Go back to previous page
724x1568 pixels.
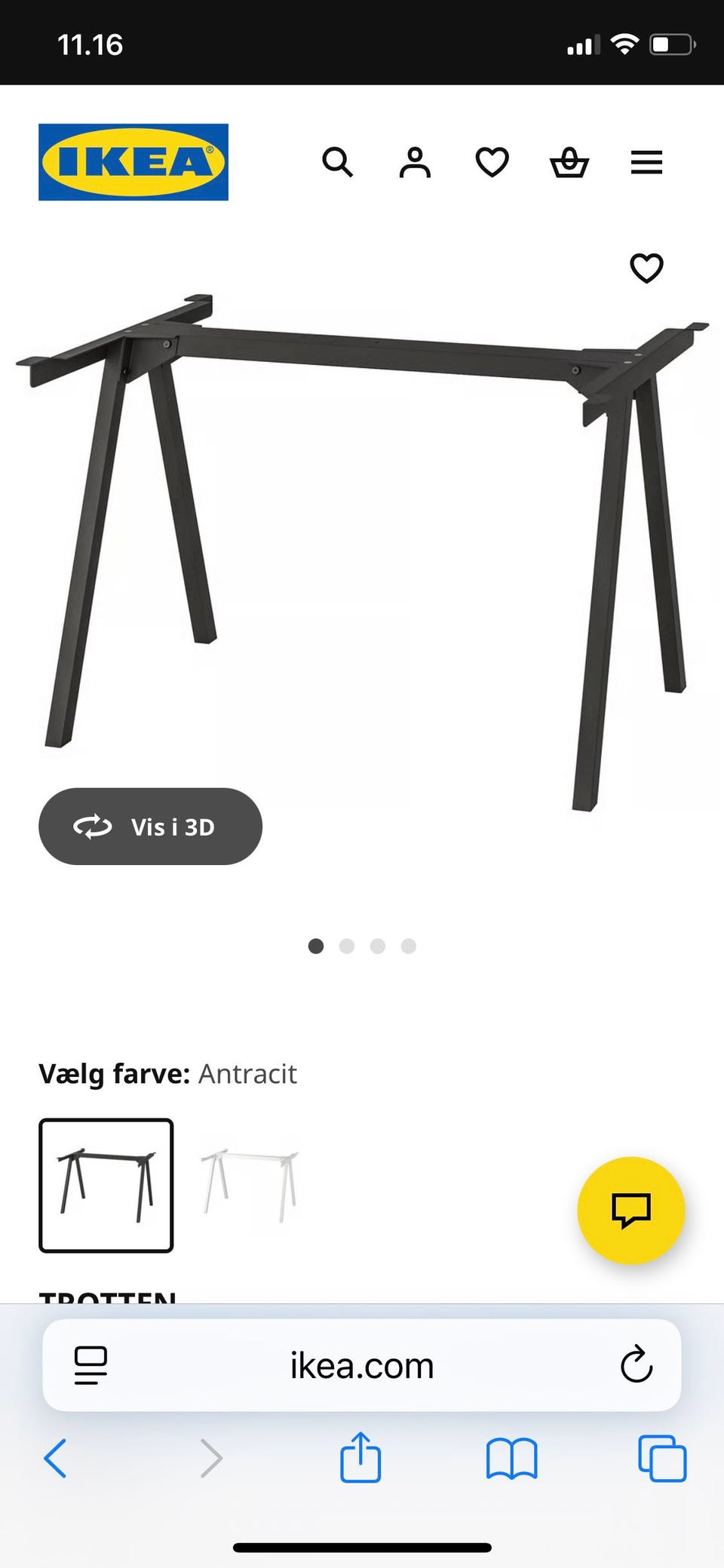[55, 1458]
